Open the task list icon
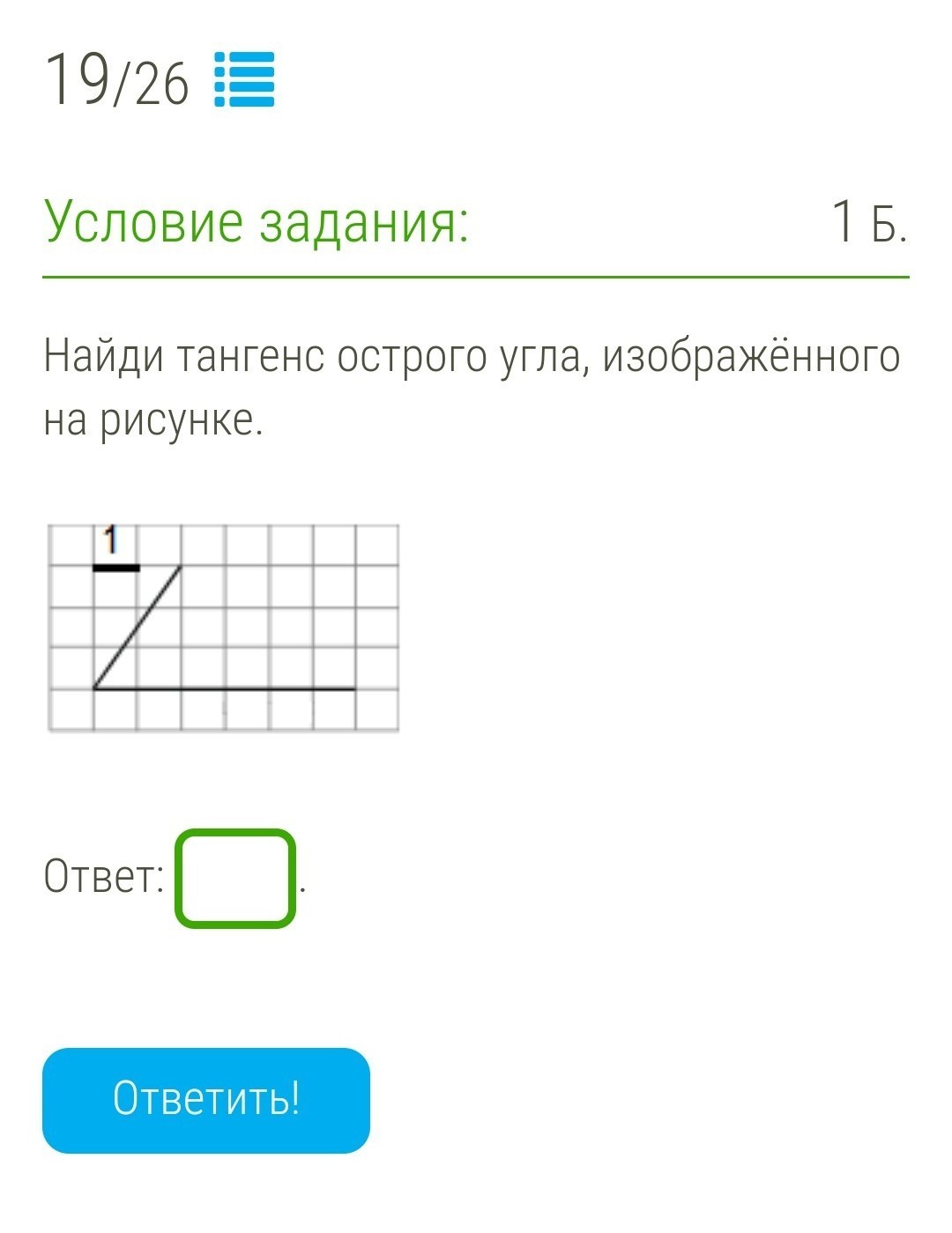This screenshot has height=1233, width=952. (244, 80)
